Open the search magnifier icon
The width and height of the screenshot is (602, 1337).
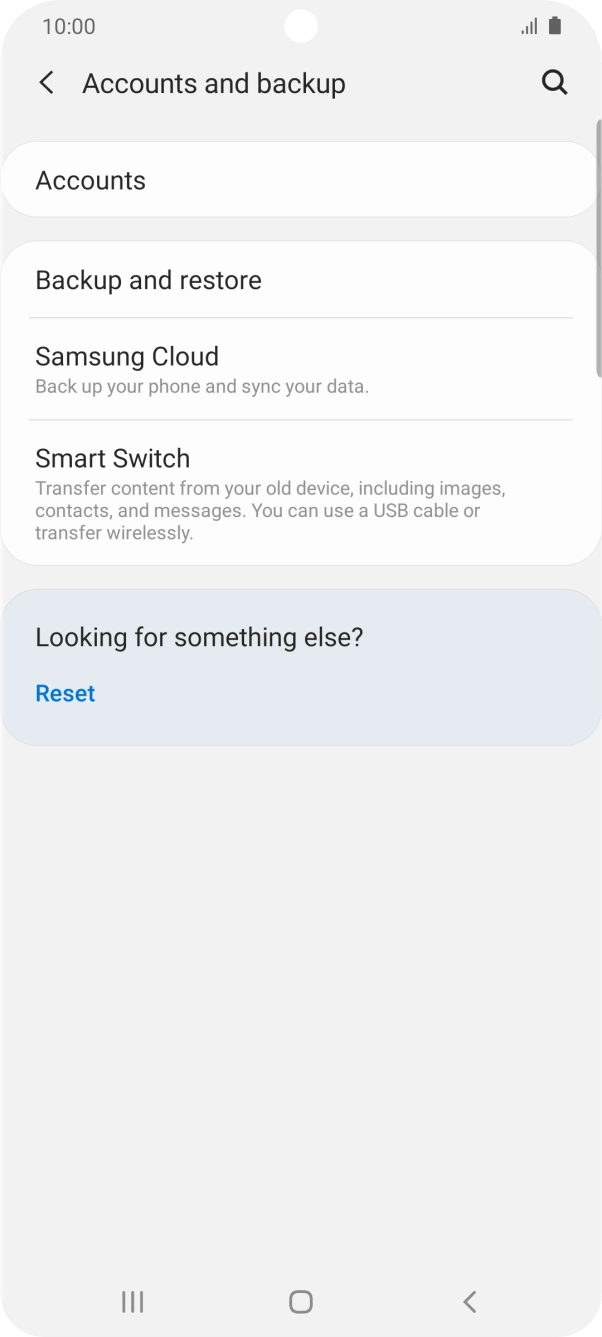554,83
